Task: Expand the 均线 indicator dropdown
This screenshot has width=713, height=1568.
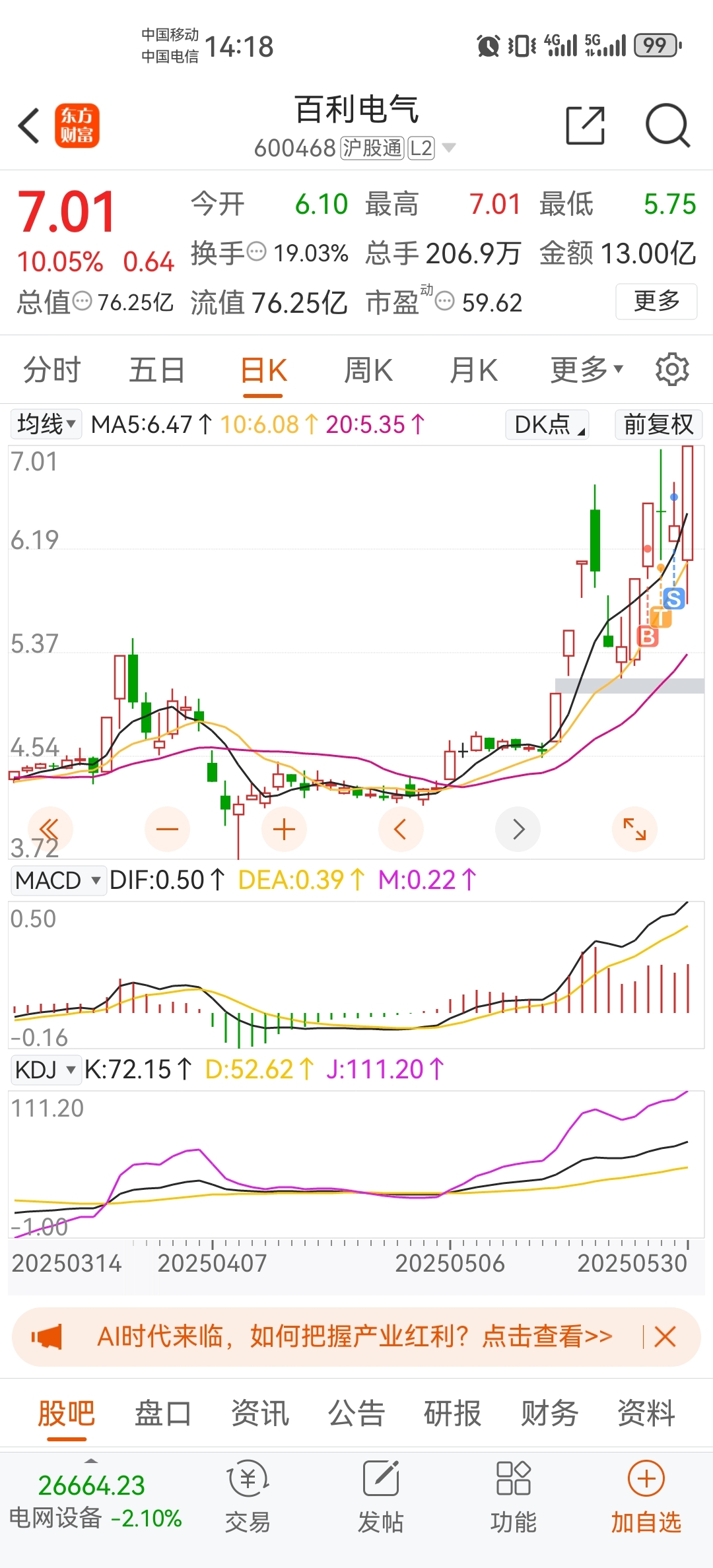Action: (x=46, y=424)
